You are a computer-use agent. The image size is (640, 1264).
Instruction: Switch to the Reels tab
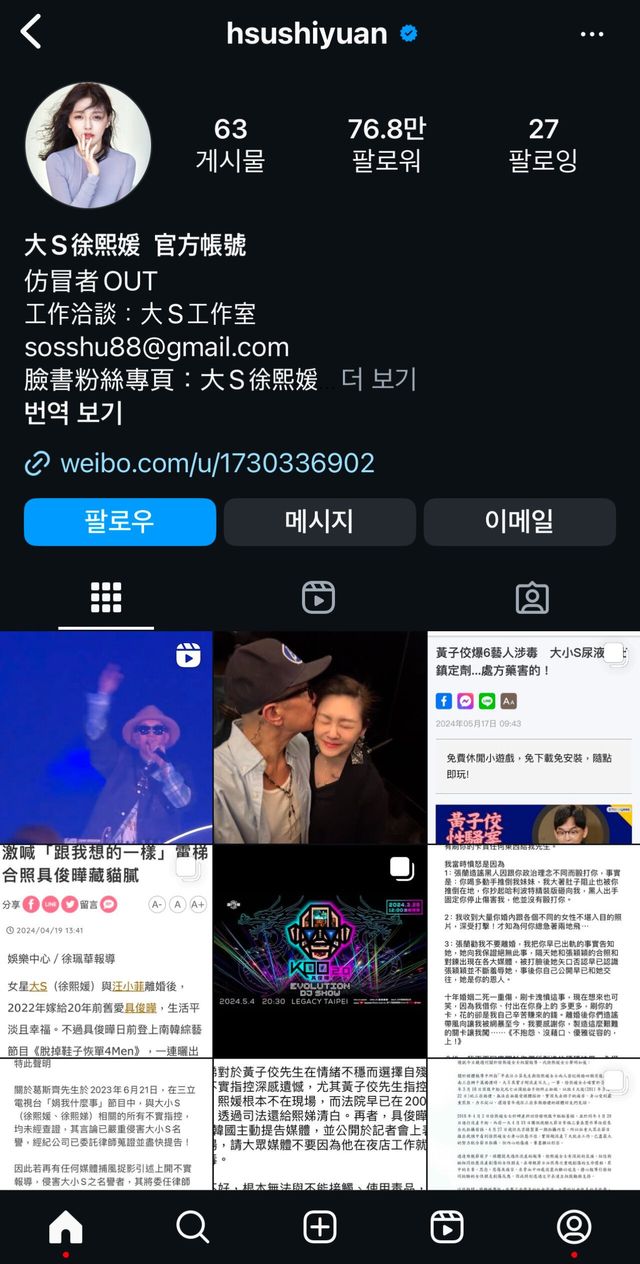click(x=318, y=597)
